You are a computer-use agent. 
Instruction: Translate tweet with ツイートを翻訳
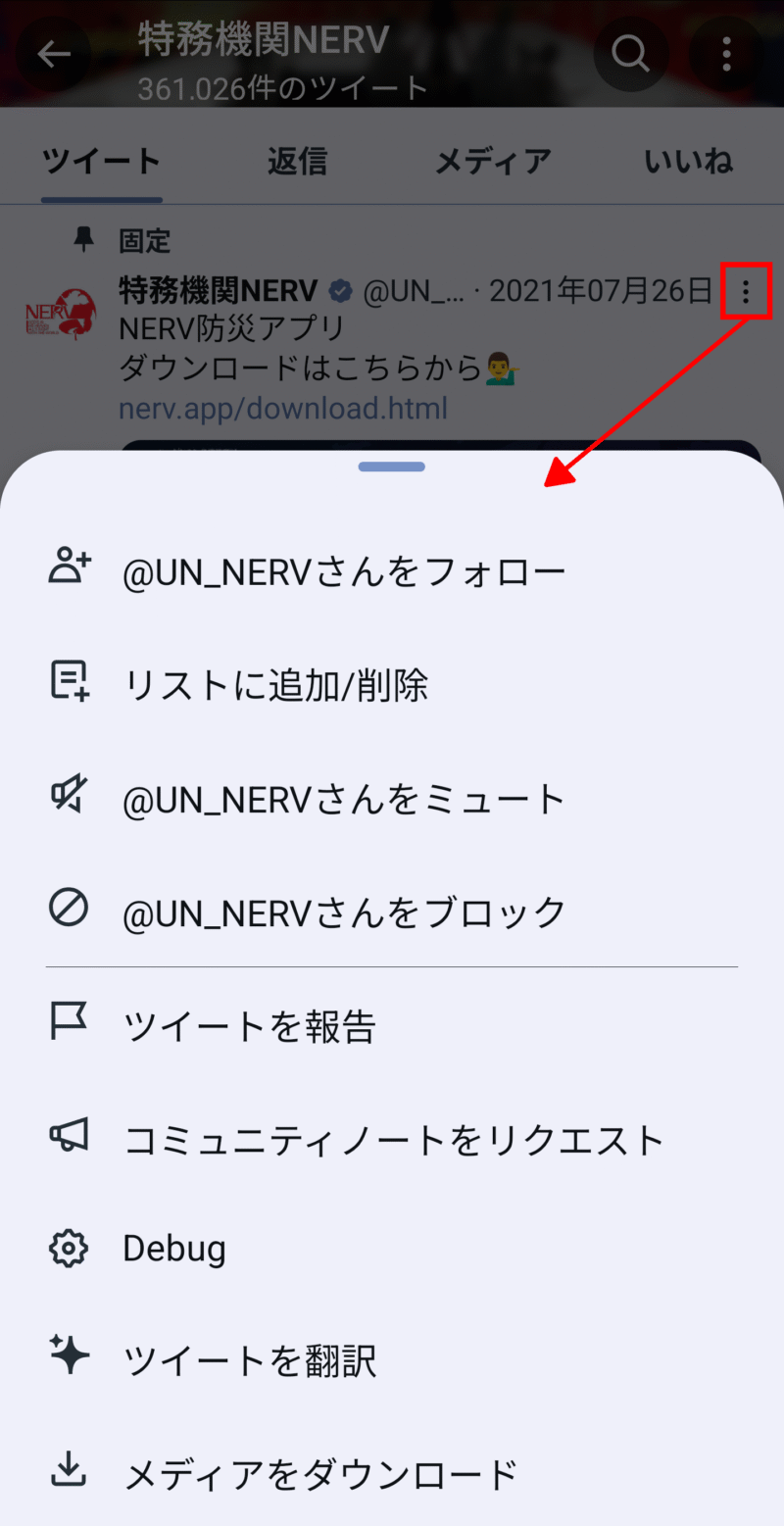392,1359
